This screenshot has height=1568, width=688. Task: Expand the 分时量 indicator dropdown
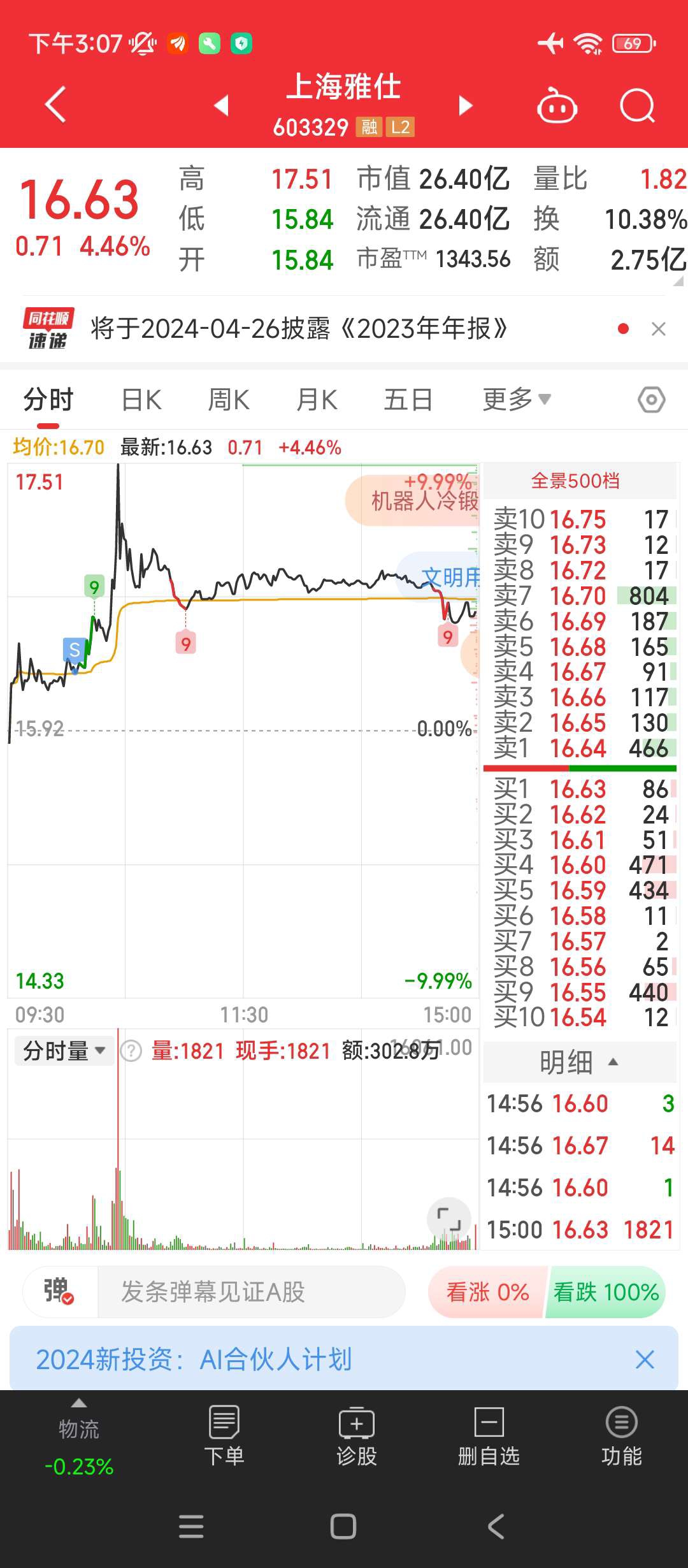[64, 1051]
